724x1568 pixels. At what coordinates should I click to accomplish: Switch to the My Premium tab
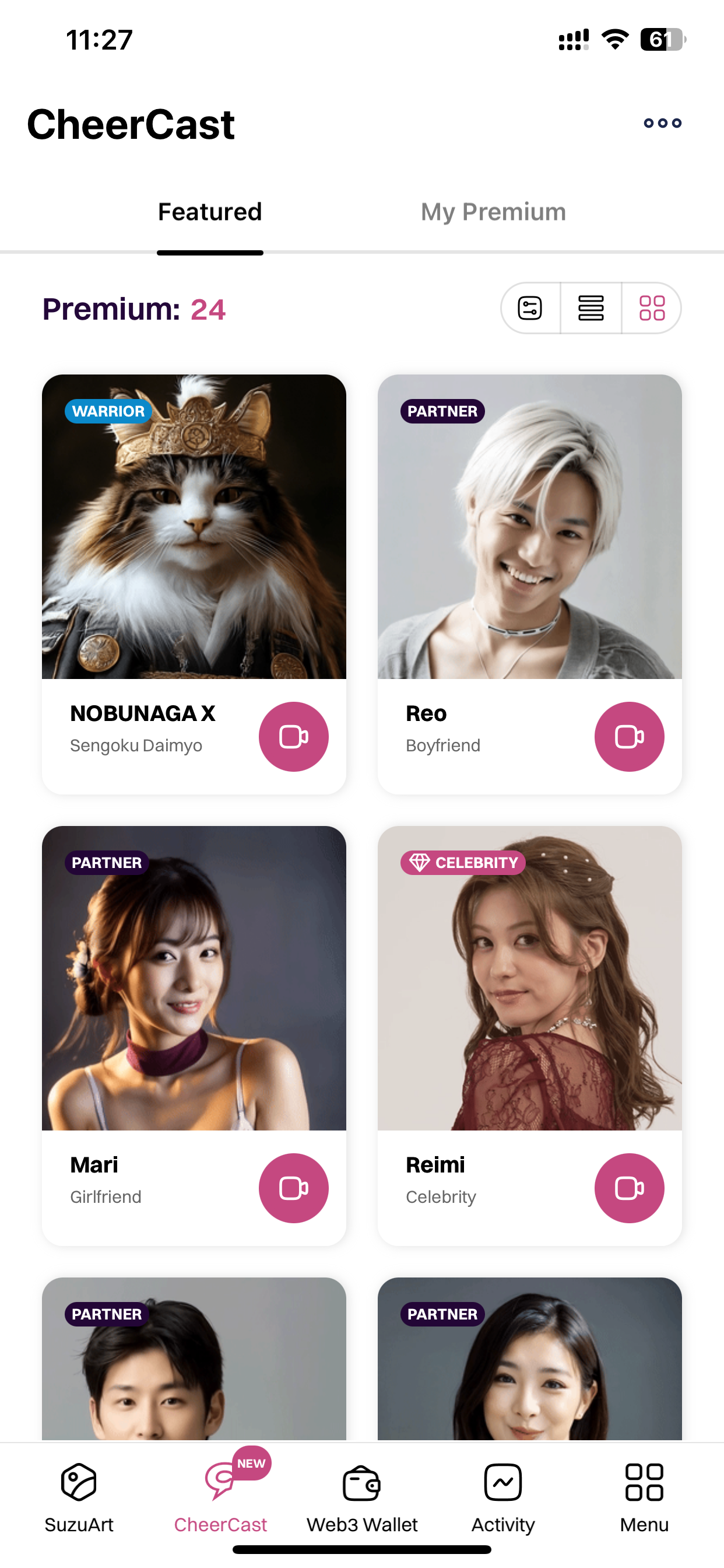[493, 212]
